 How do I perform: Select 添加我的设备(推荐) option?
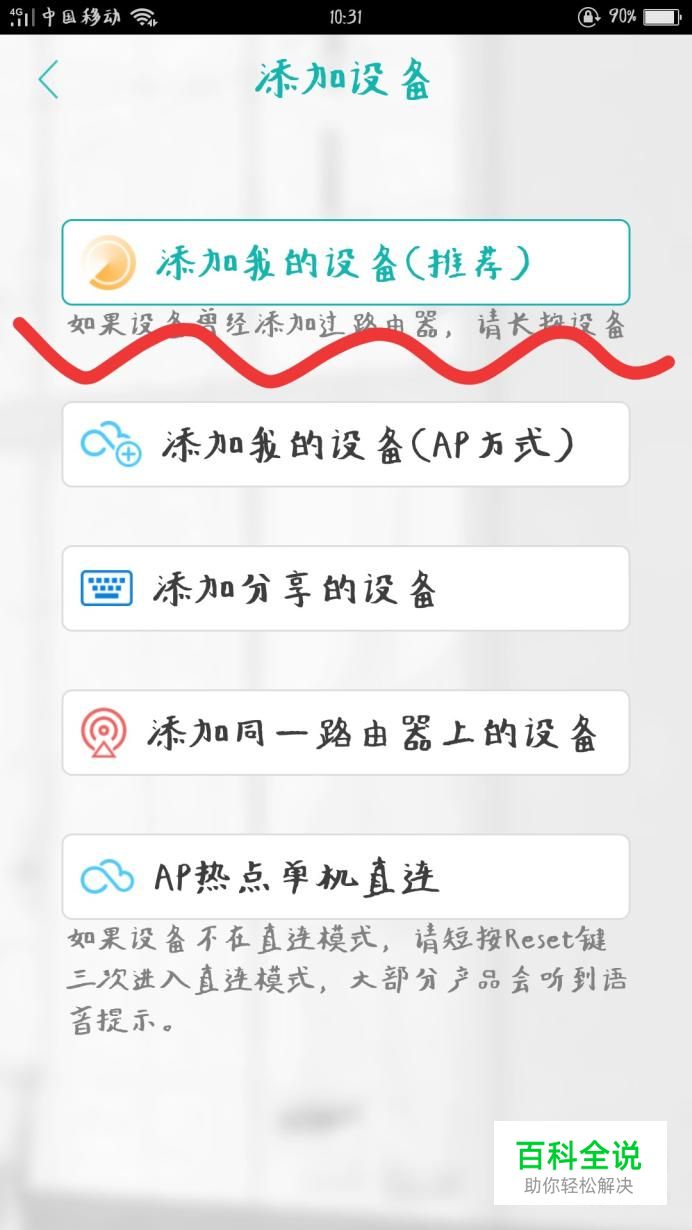point(346,262)
